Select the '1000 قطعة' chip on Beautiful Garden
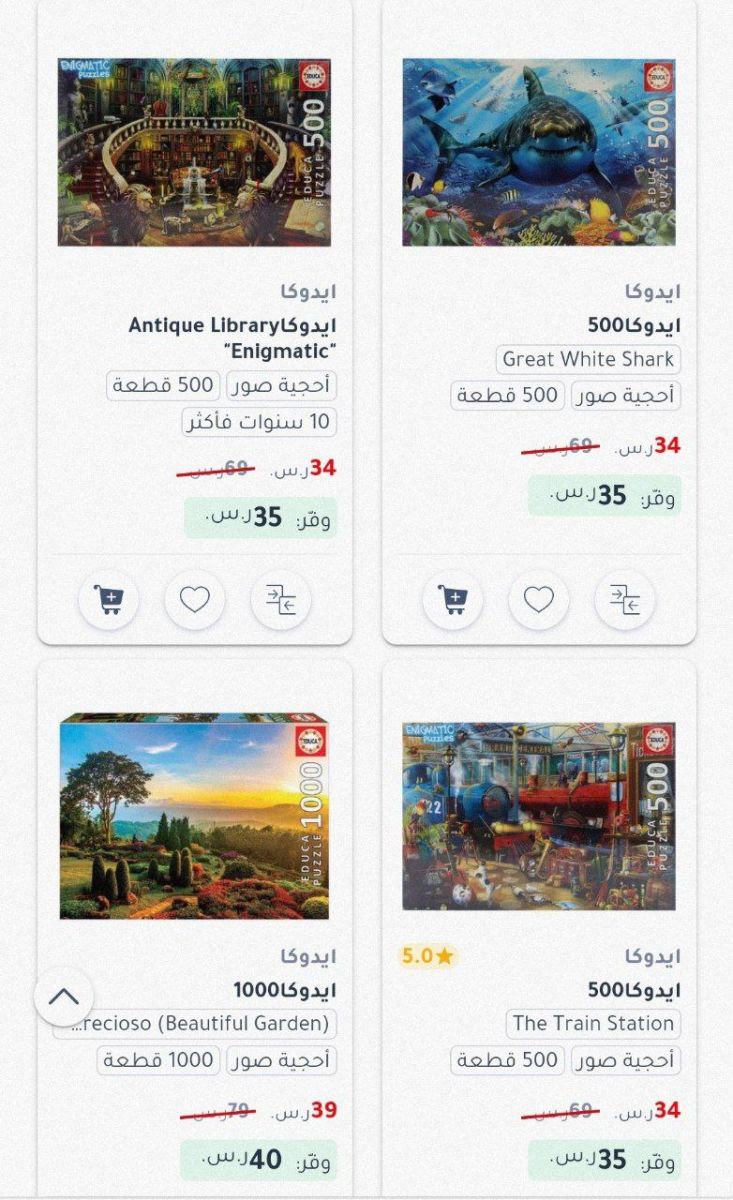The image size is (733, 1200). coord(158,1060)
